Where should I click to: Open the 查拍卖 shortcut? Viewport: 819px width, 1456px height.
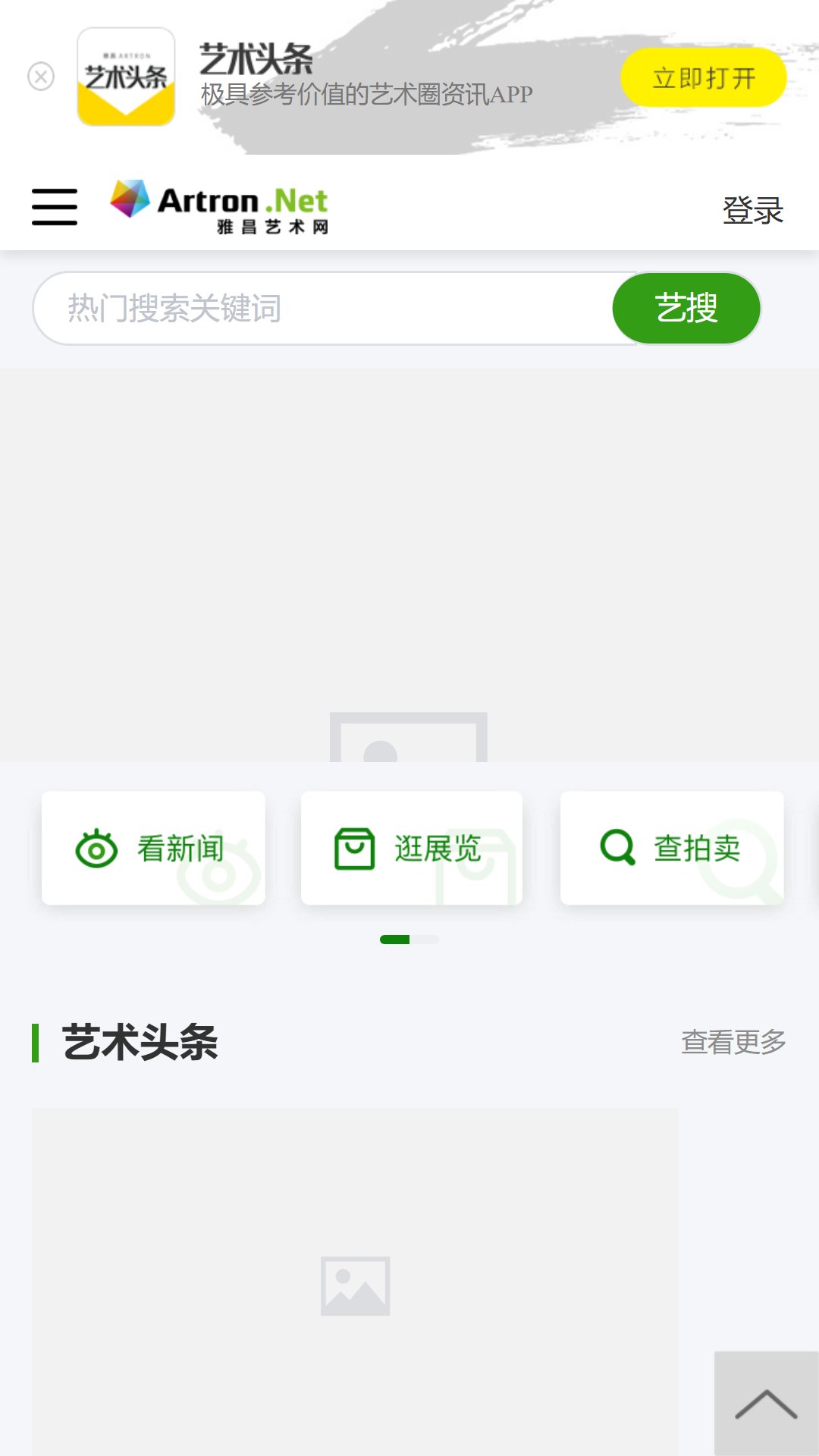click(671, 848)
